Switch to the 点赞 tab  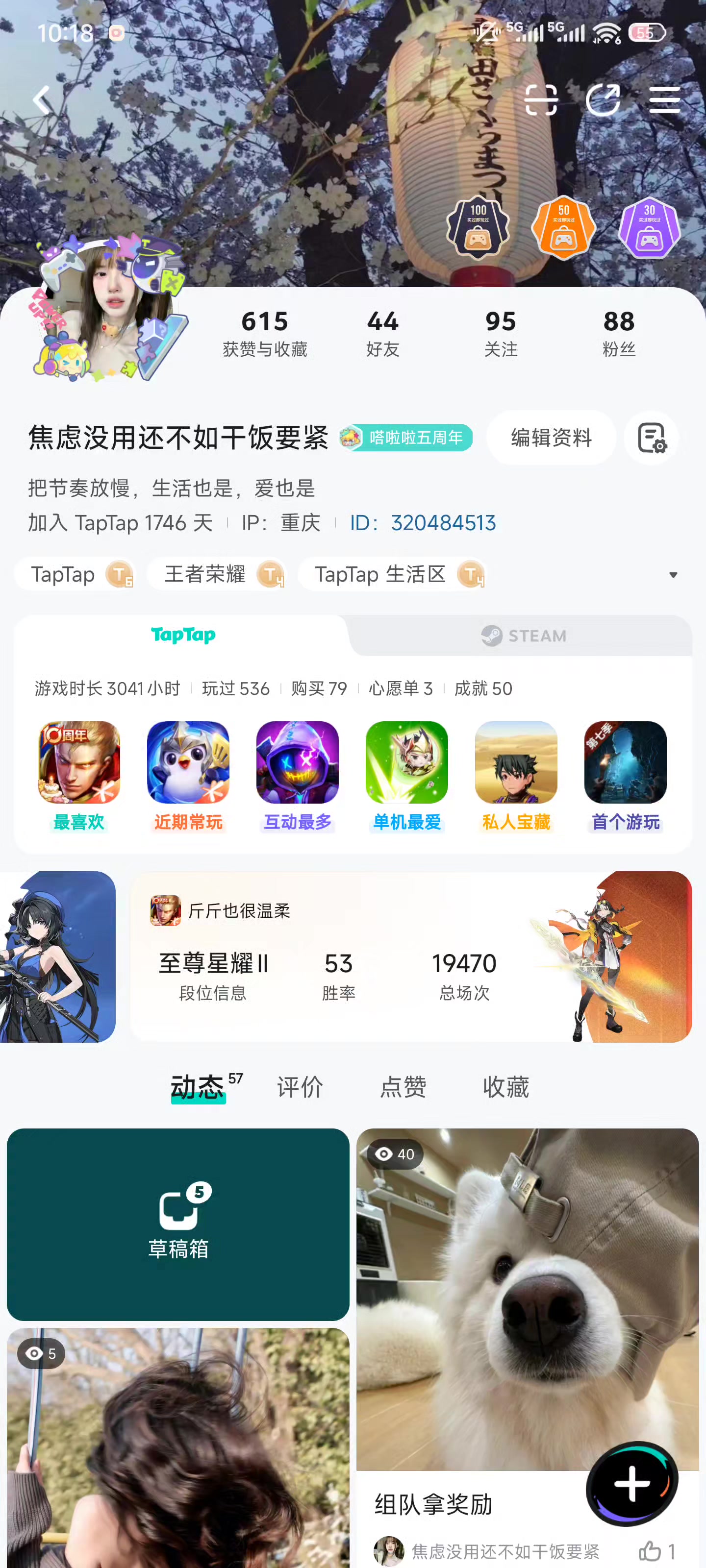click(403, 1087)
